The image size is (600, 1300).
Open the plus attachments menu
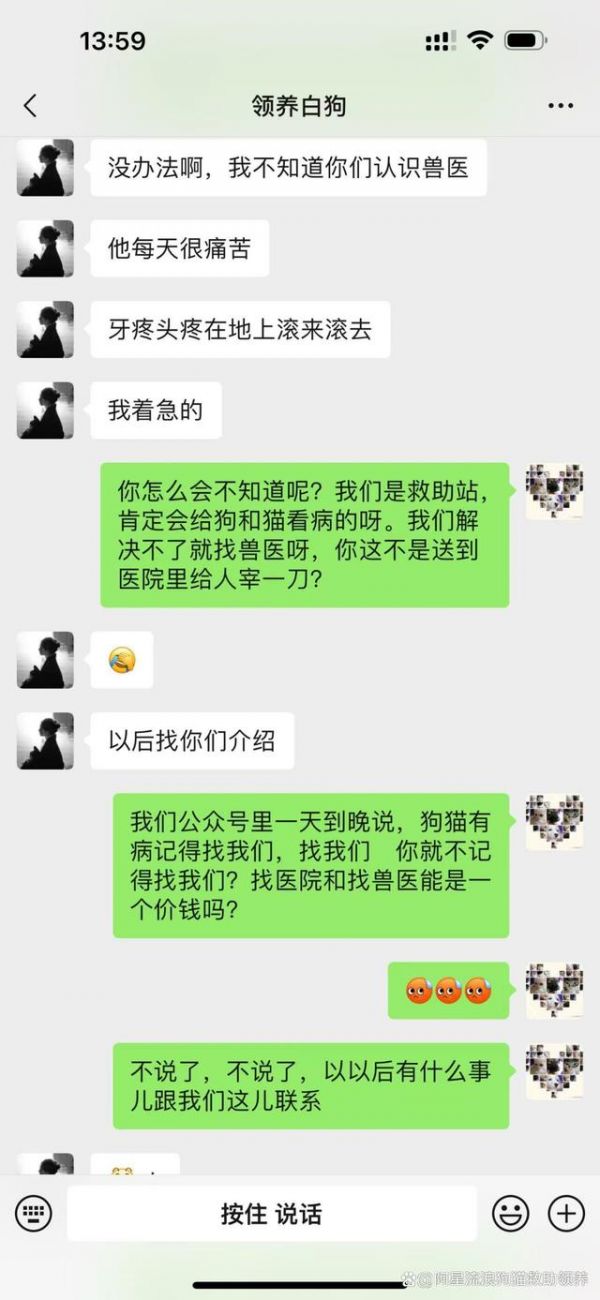566,1214
